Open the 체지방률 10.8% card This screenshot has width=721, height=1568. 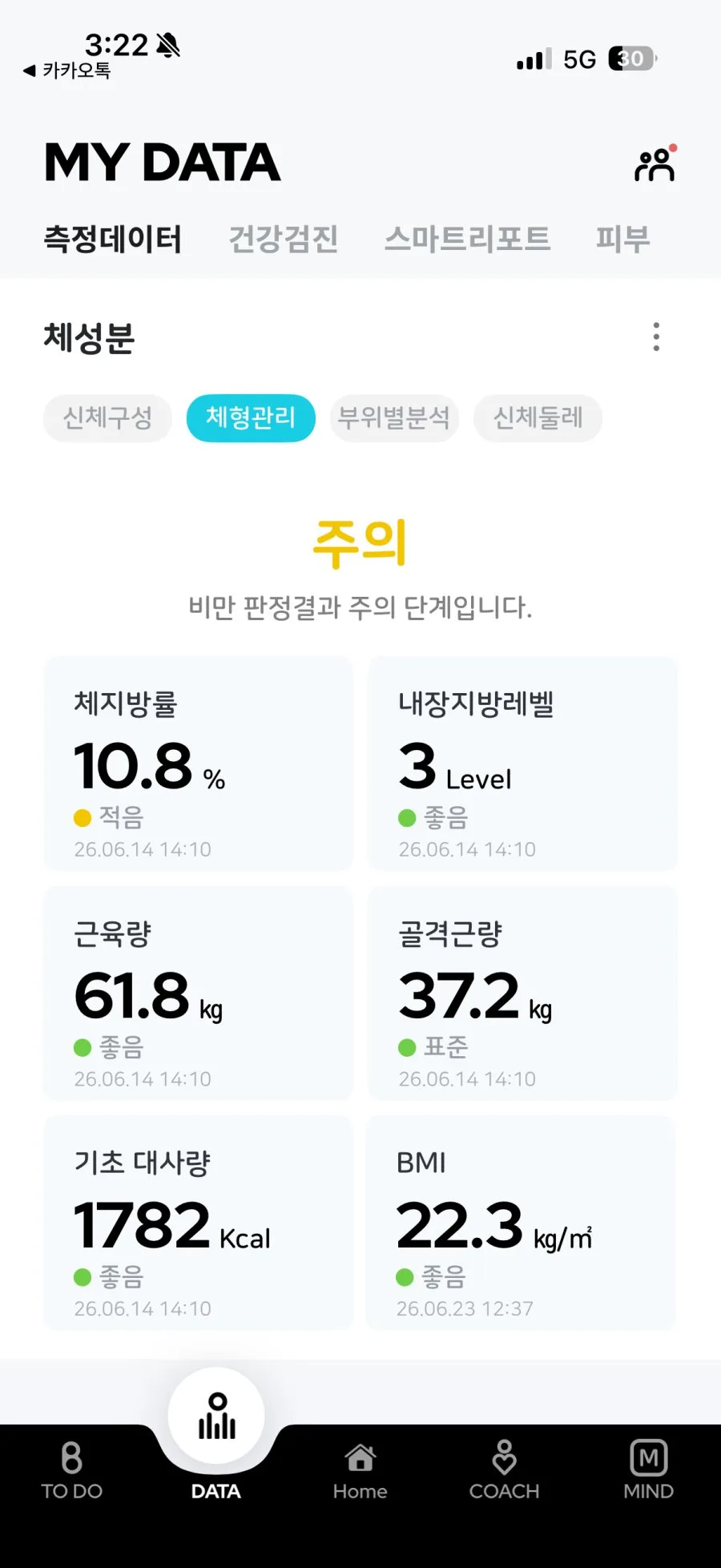point(198,763)
